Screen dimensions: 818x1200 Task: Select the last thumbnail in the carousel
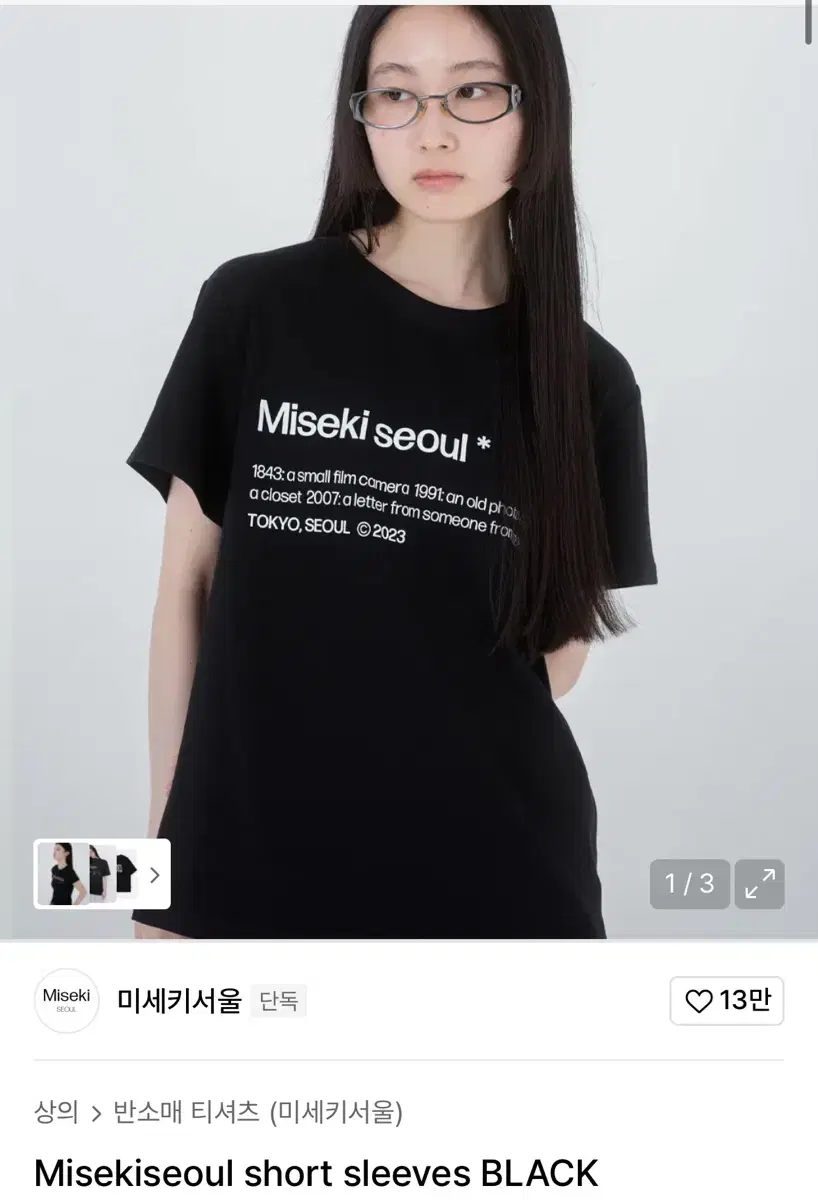click(128, 874)
